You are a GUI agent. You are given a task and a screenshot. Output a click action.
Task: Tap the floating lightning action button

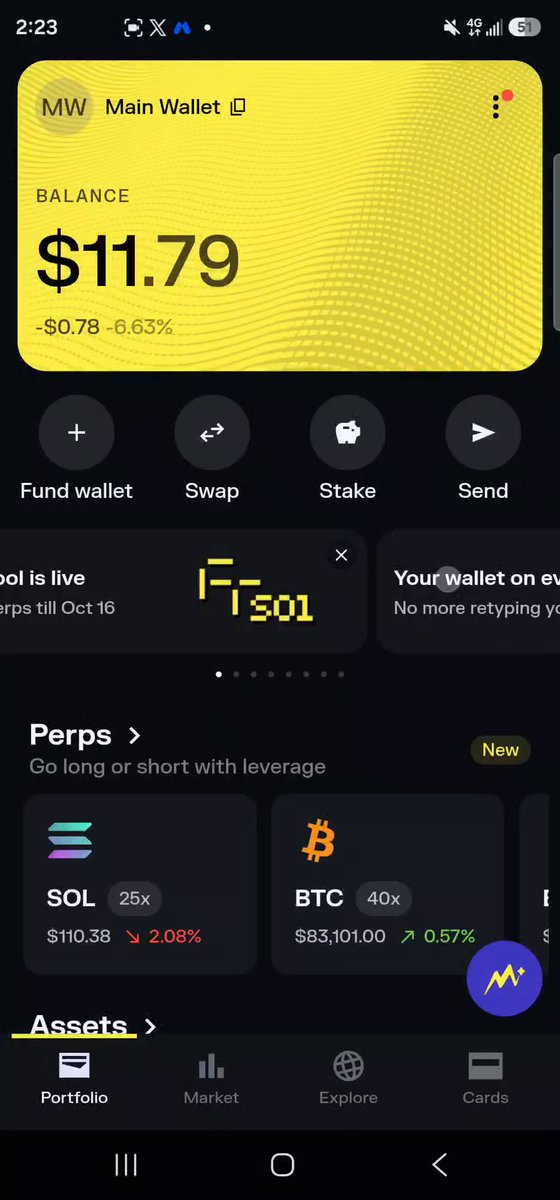[x=505, y=979]
